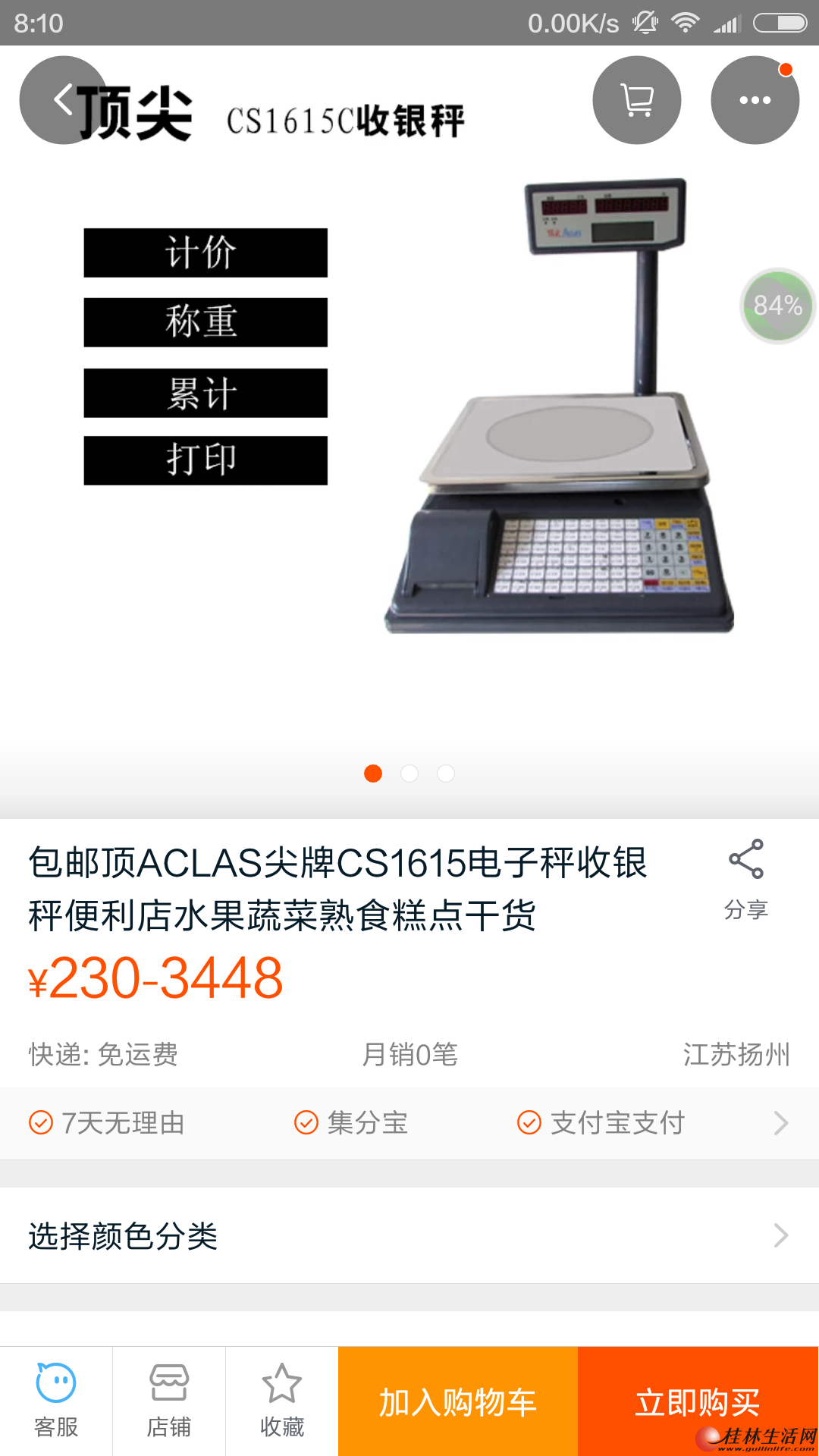
Task: Add this item to 收藏 favorites
Action: [282, 1401]
